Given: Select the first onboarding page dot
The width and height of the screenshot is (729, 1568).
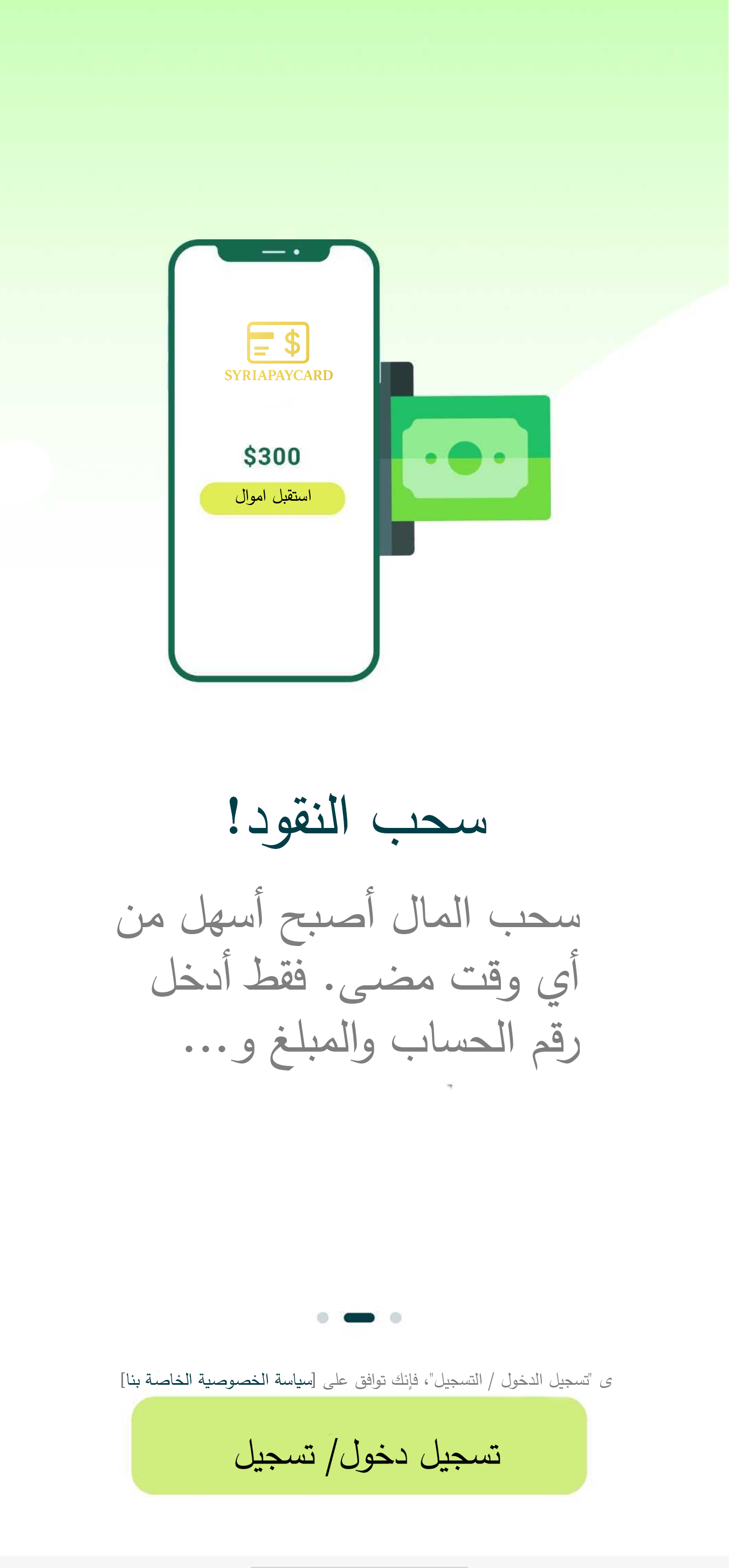Looking at the screenshot, I should point(323,1317).
